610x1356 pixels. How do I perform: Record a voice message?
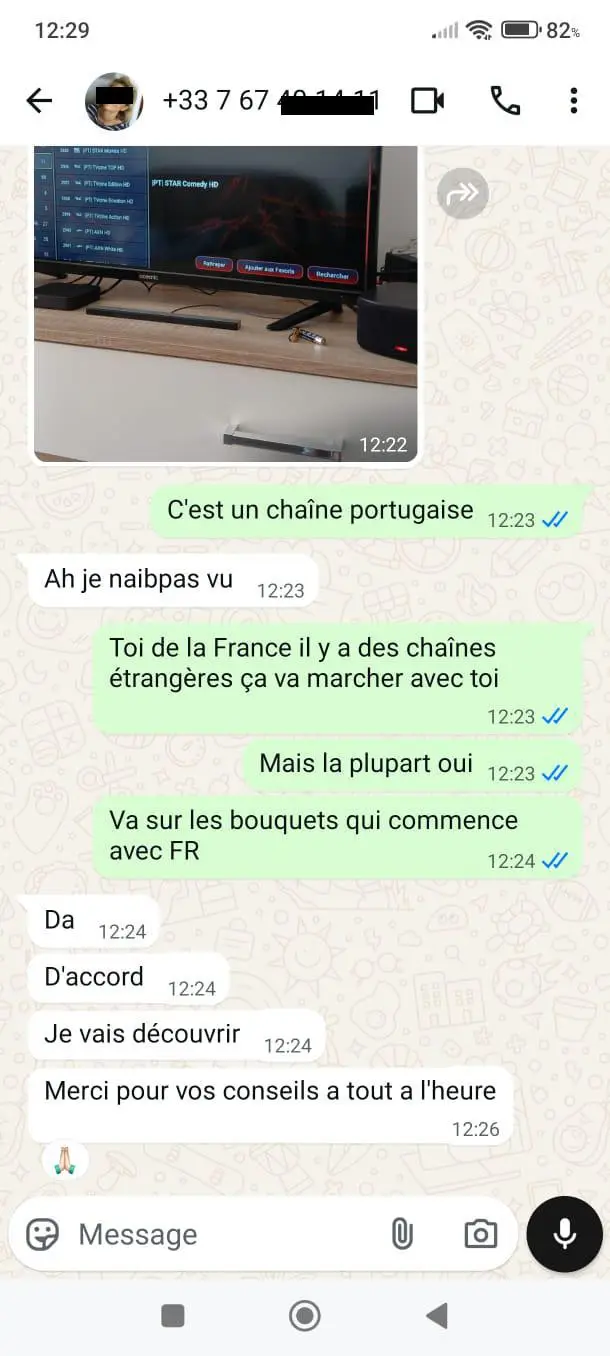pyautogui.click(x=564, y=1234)
